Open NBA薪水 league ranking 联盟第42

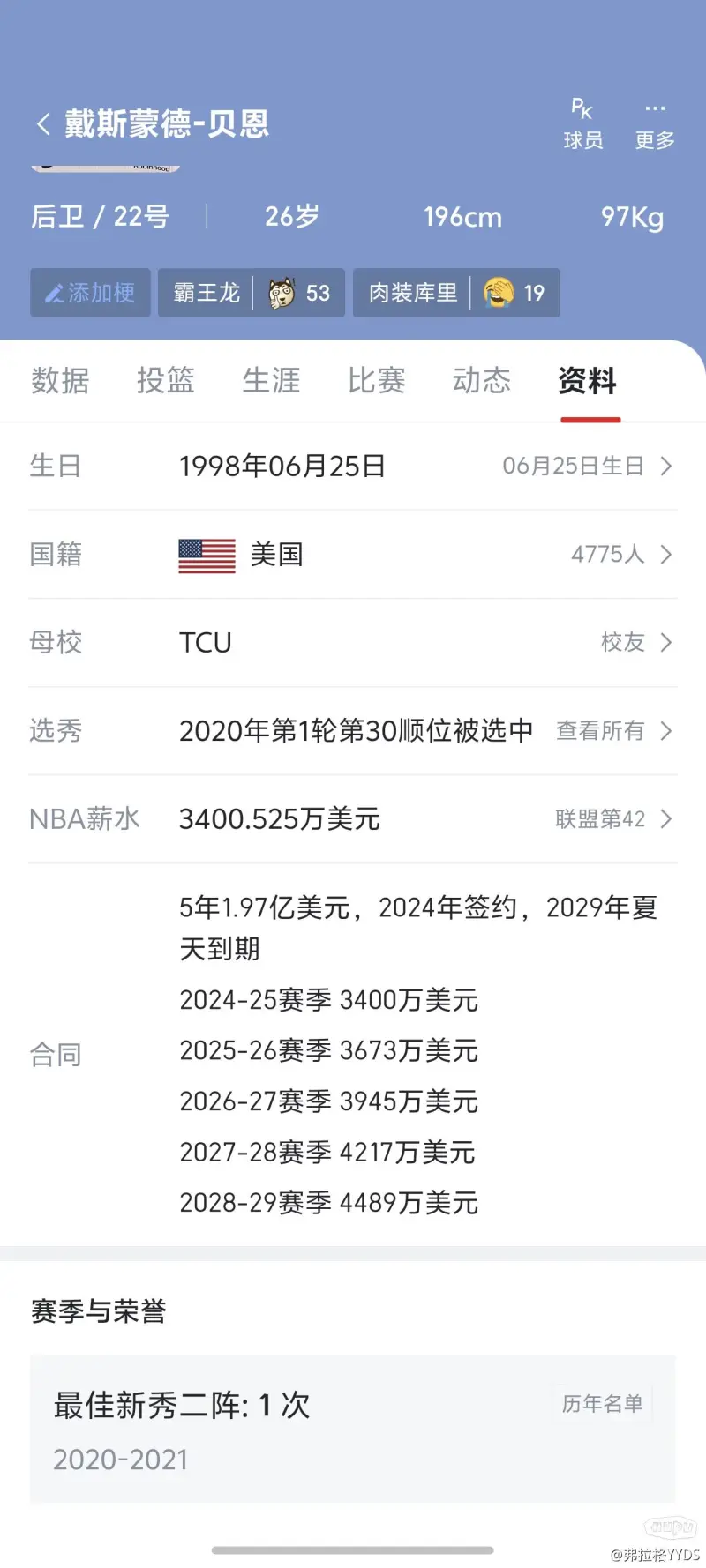pos(614,818)
